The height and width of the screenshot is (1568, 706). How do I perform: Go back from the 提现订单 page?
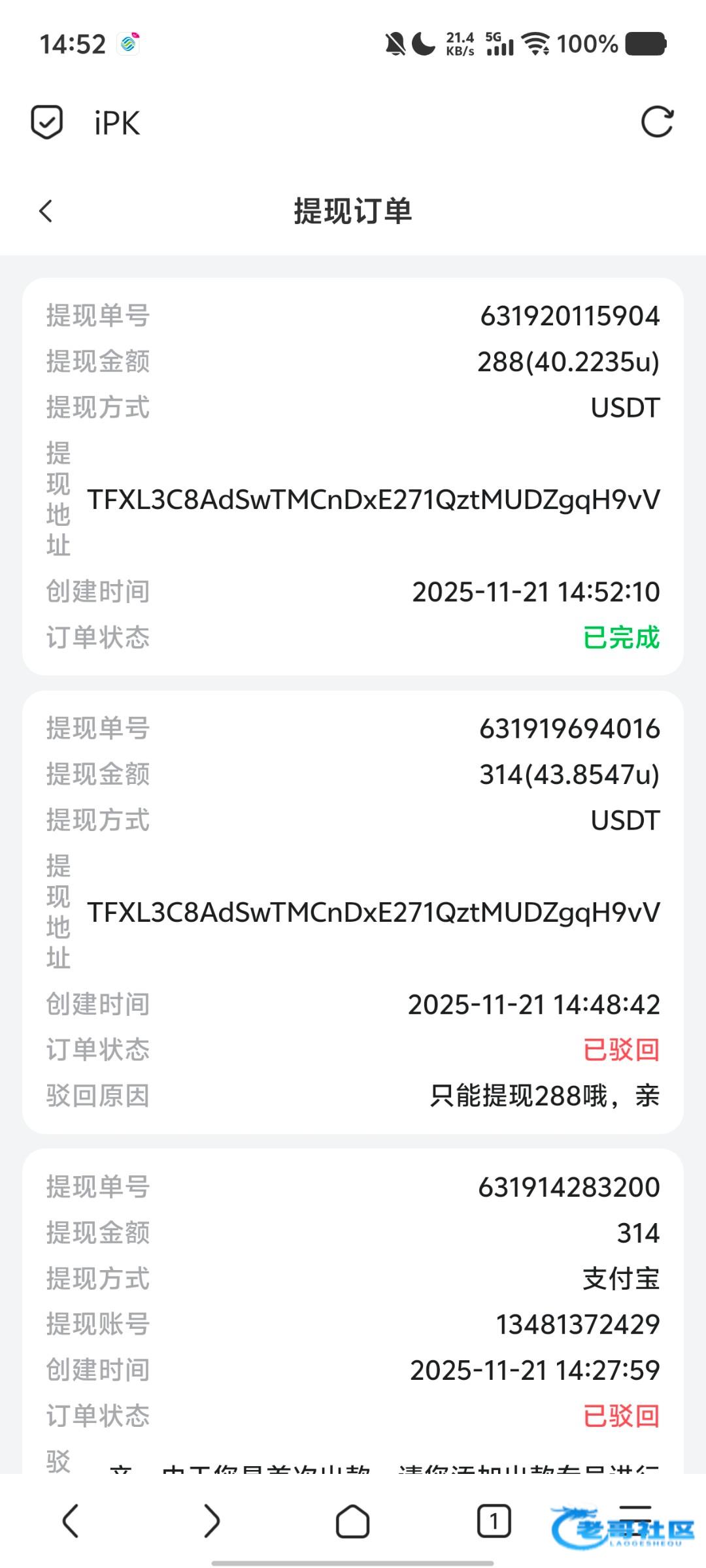[46, 211]
